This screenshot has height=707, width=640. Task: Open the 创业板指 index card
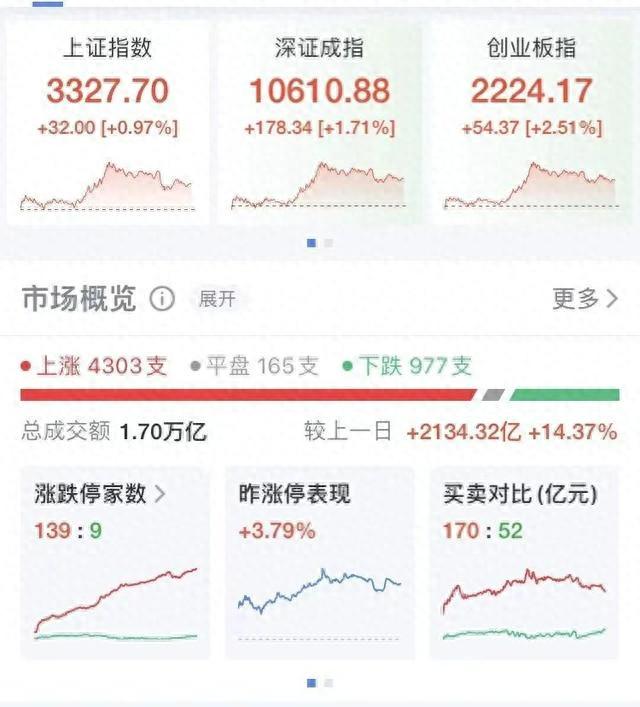pyautogui.click(x=531, y=124)
